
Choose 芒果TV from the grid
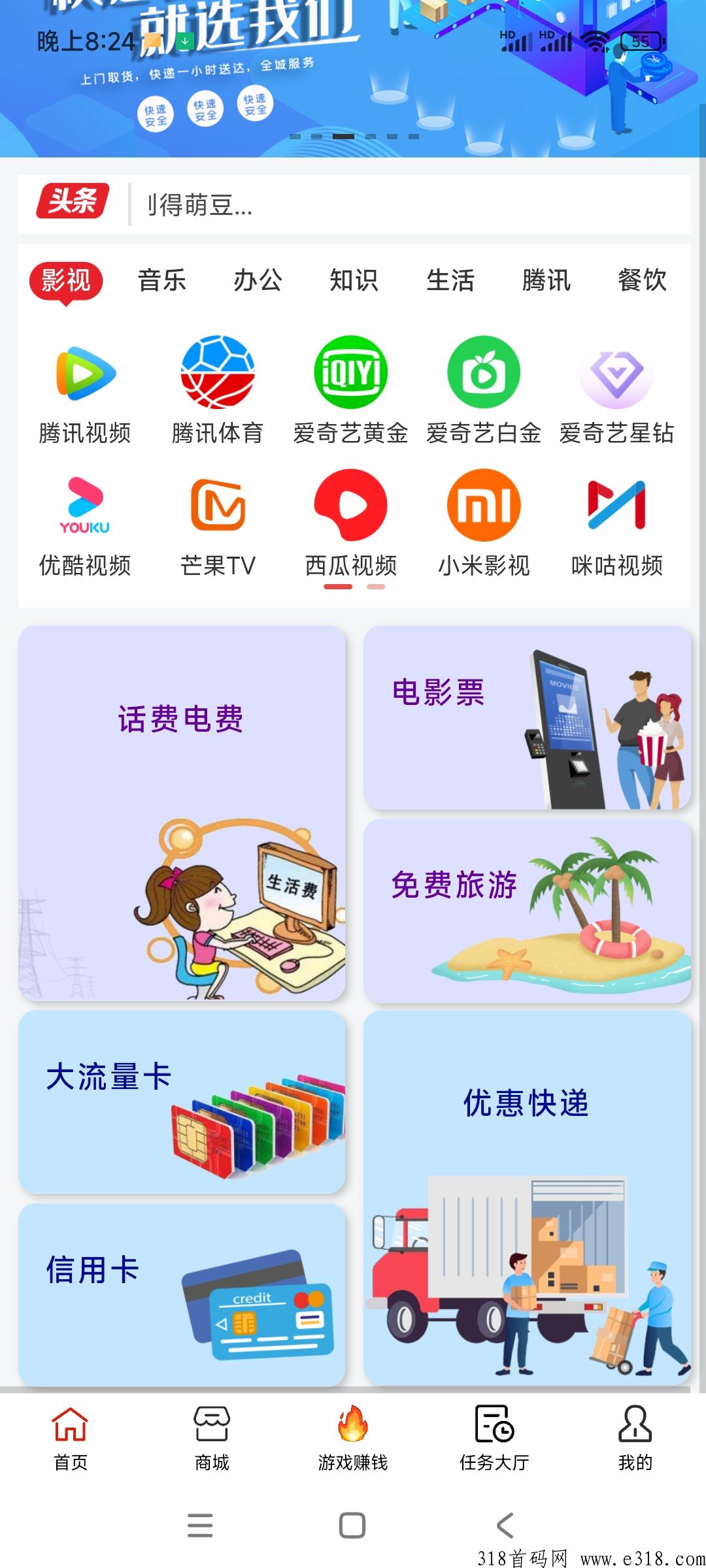click(x=218, y=524)
